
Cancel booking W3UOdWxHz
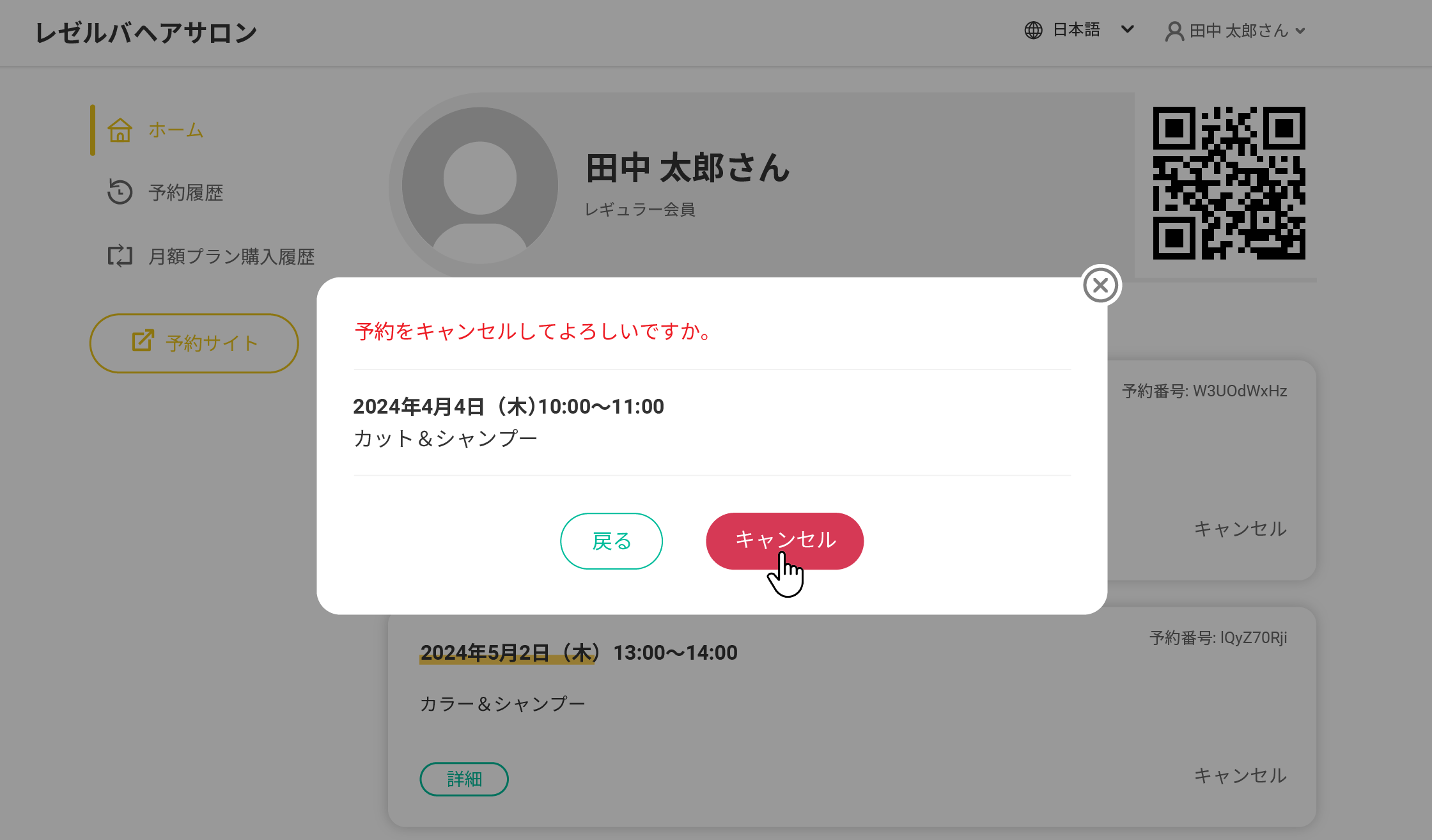1240,529
